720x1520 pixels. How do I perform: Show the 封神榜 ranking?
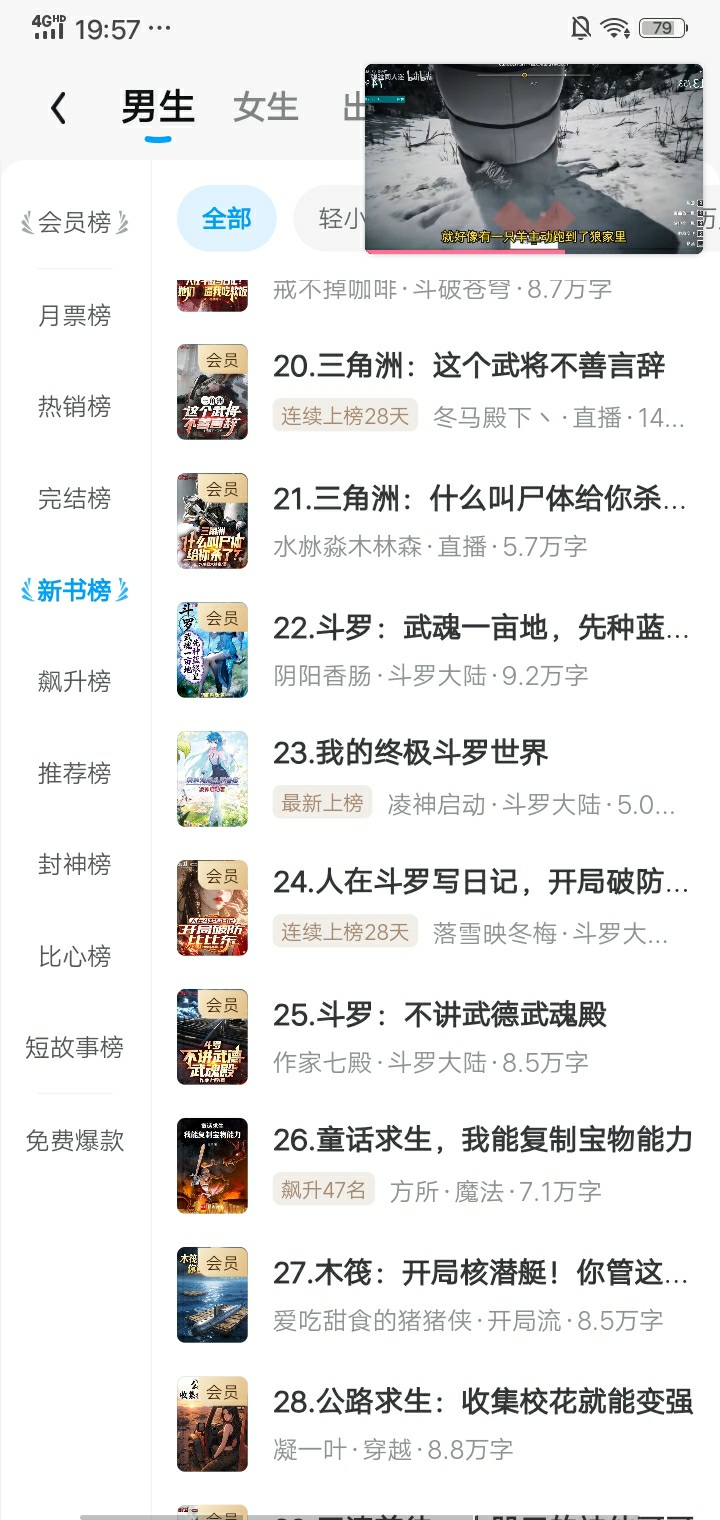click(75, 865)
